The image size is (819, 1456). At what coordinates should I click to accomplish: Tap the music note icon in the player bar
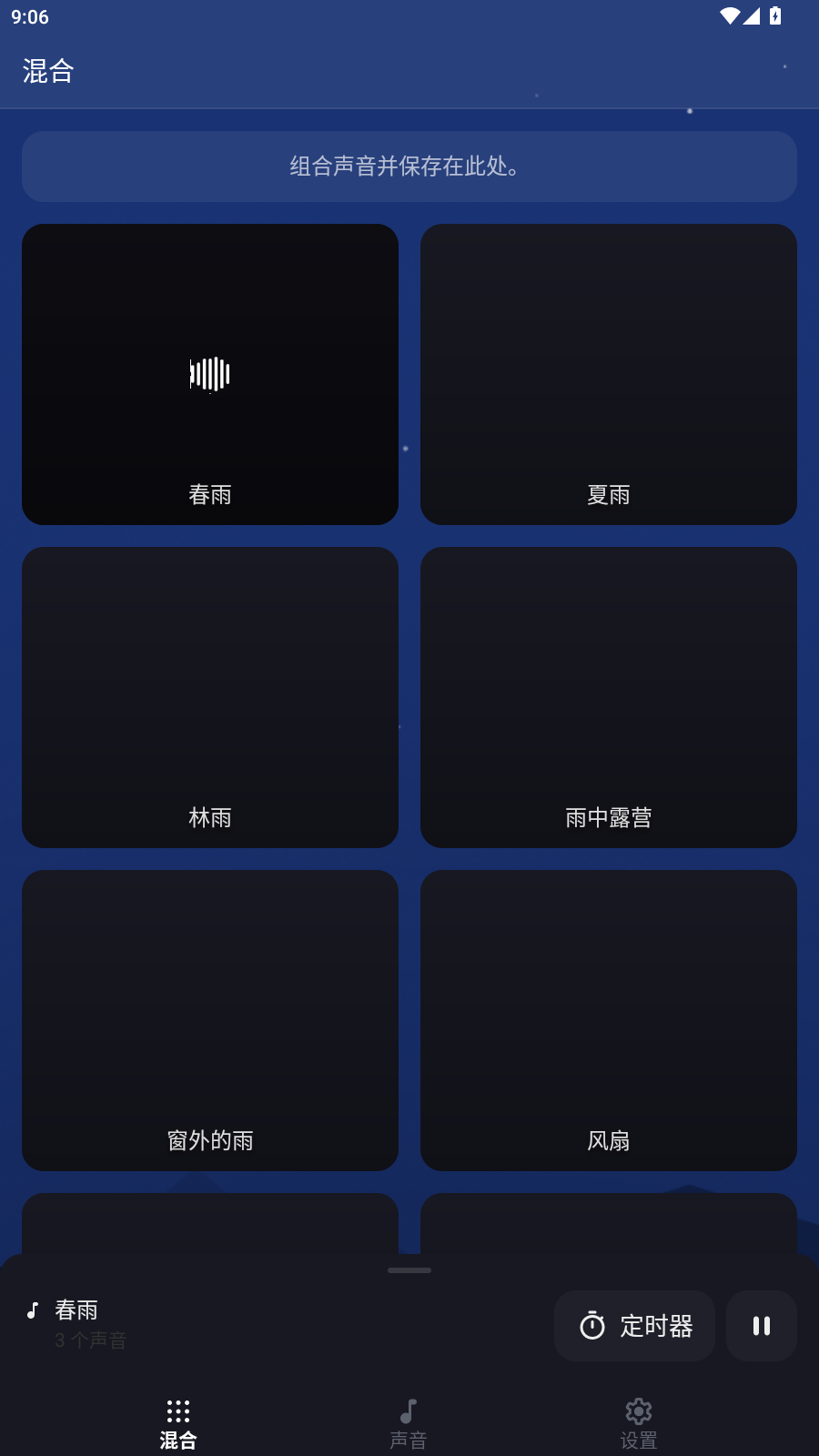click(x=32, y=1310)
